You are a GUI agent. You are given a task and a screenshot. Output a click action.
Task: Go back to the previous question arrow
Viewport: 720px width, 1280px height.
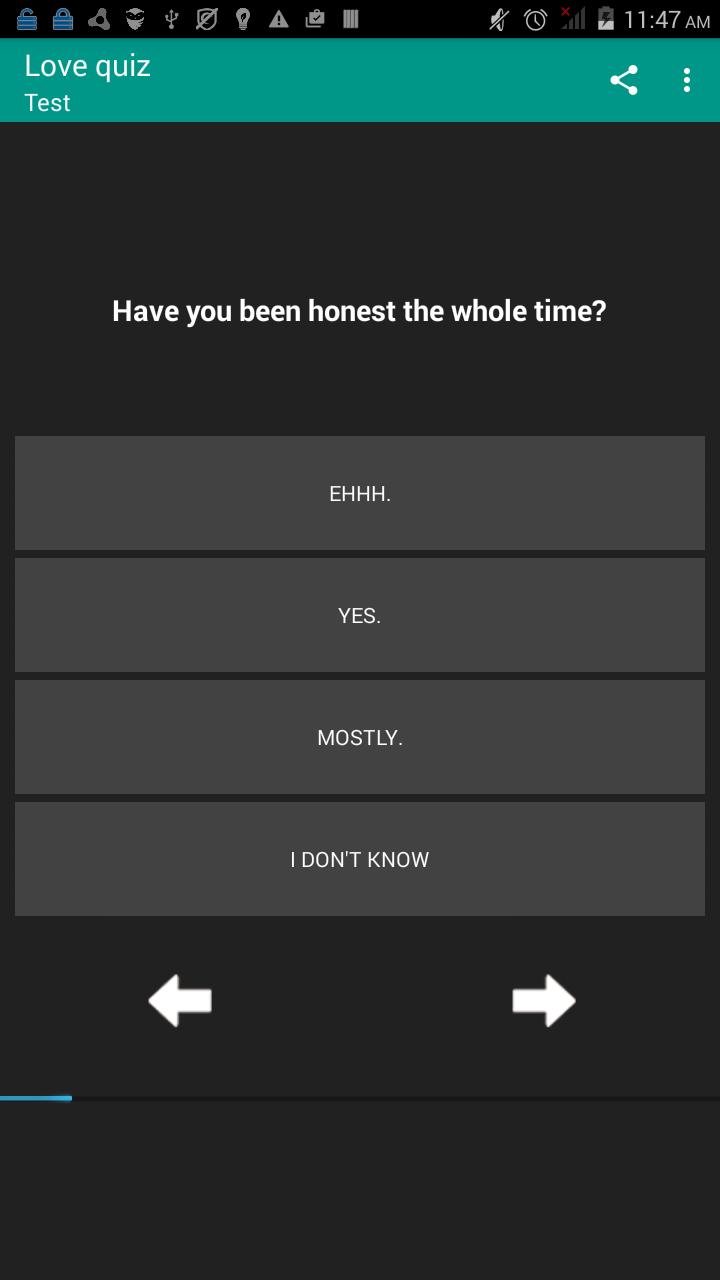180,1000
